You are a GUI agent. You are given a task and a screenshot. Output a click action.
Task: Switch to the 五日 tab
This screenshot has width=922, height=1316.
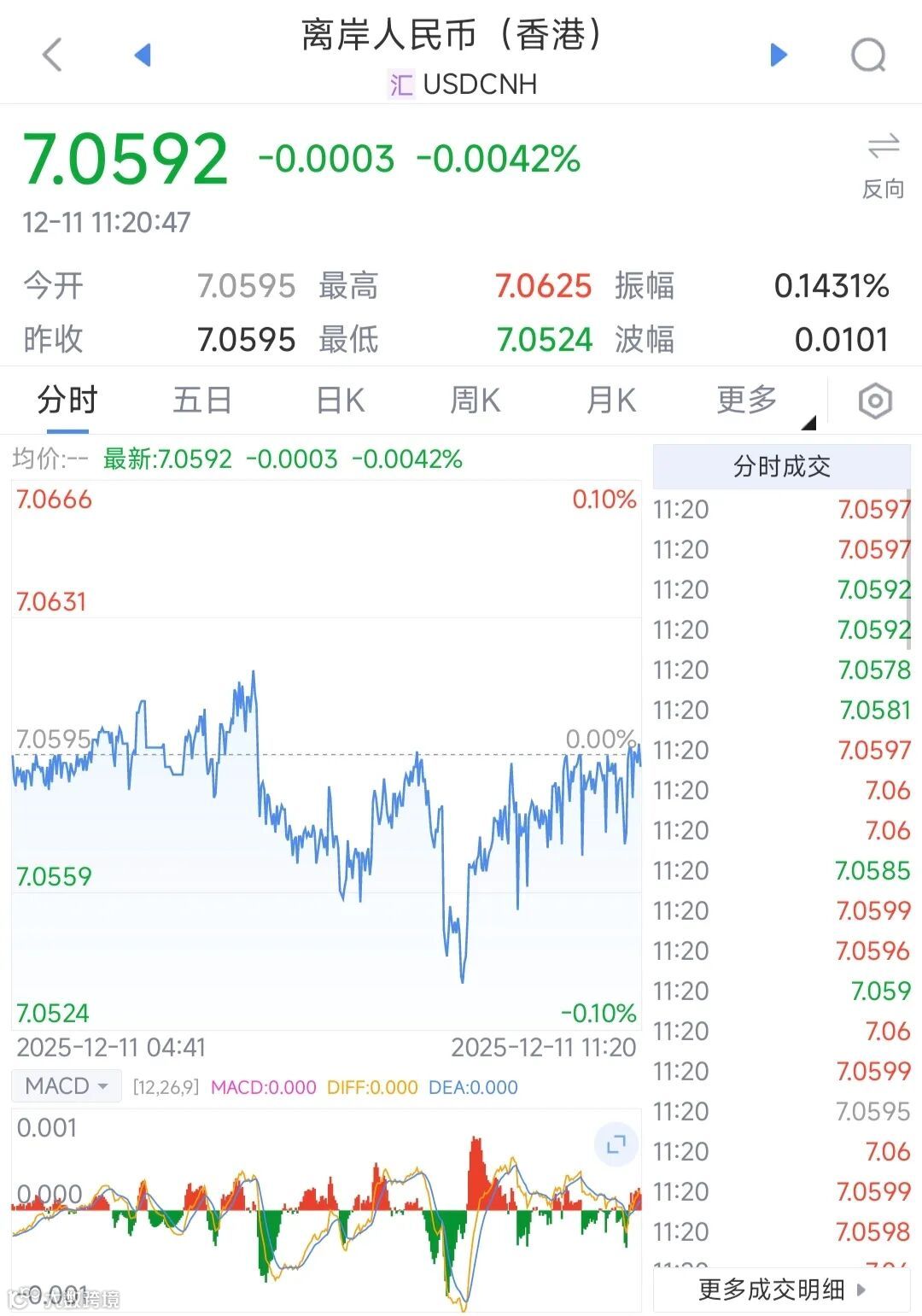click(202, 400)
